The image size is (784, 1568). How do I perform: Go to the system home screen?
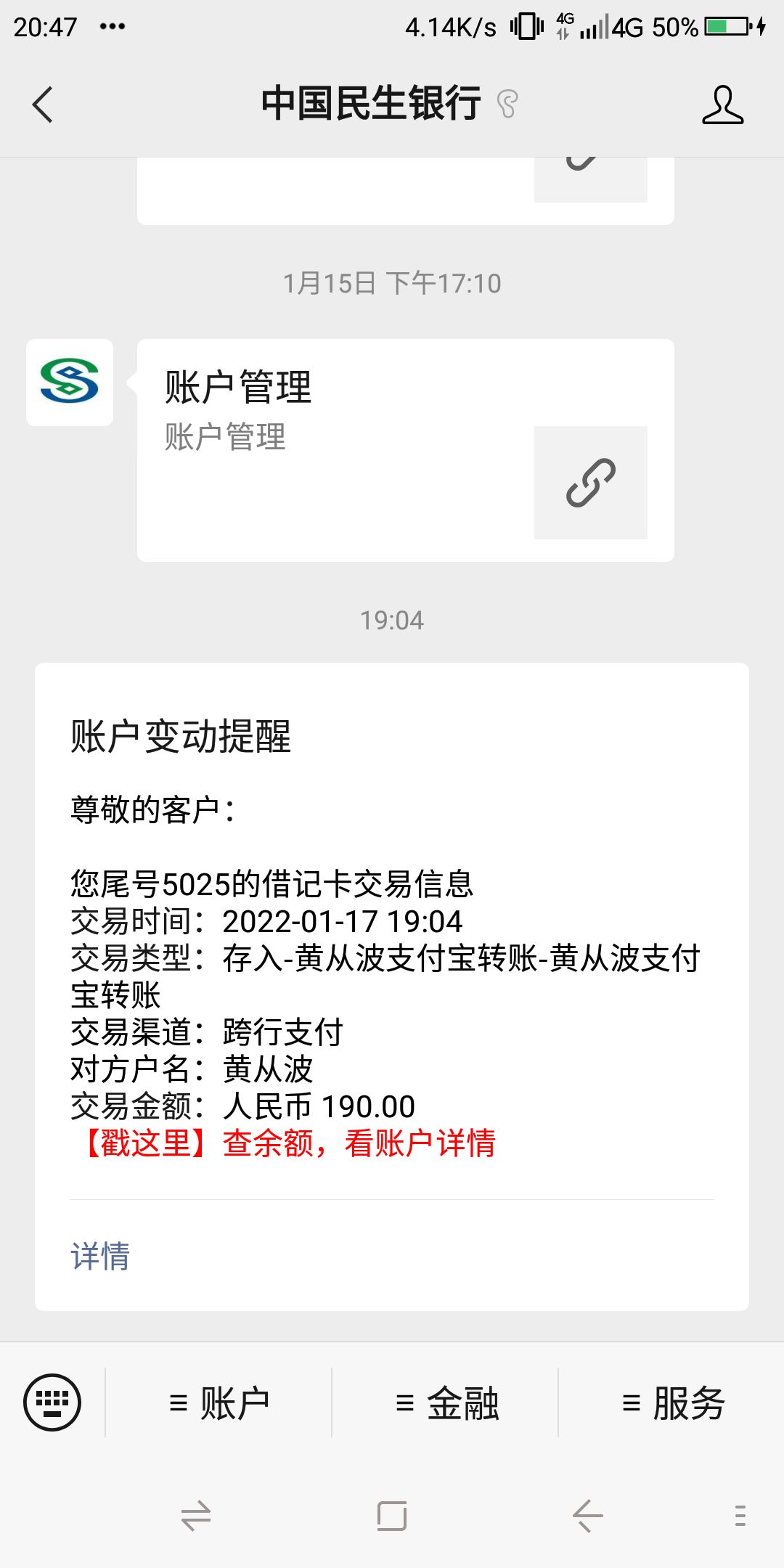(392, 1516)
